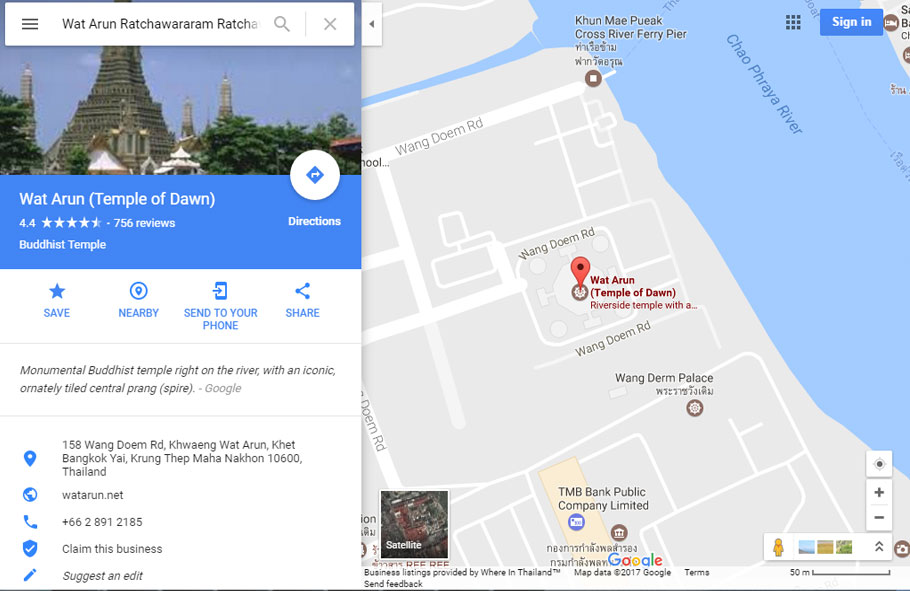Suggest an edit for this place
The width and height of the screenshot is (910, 591).
pos(102,576)
